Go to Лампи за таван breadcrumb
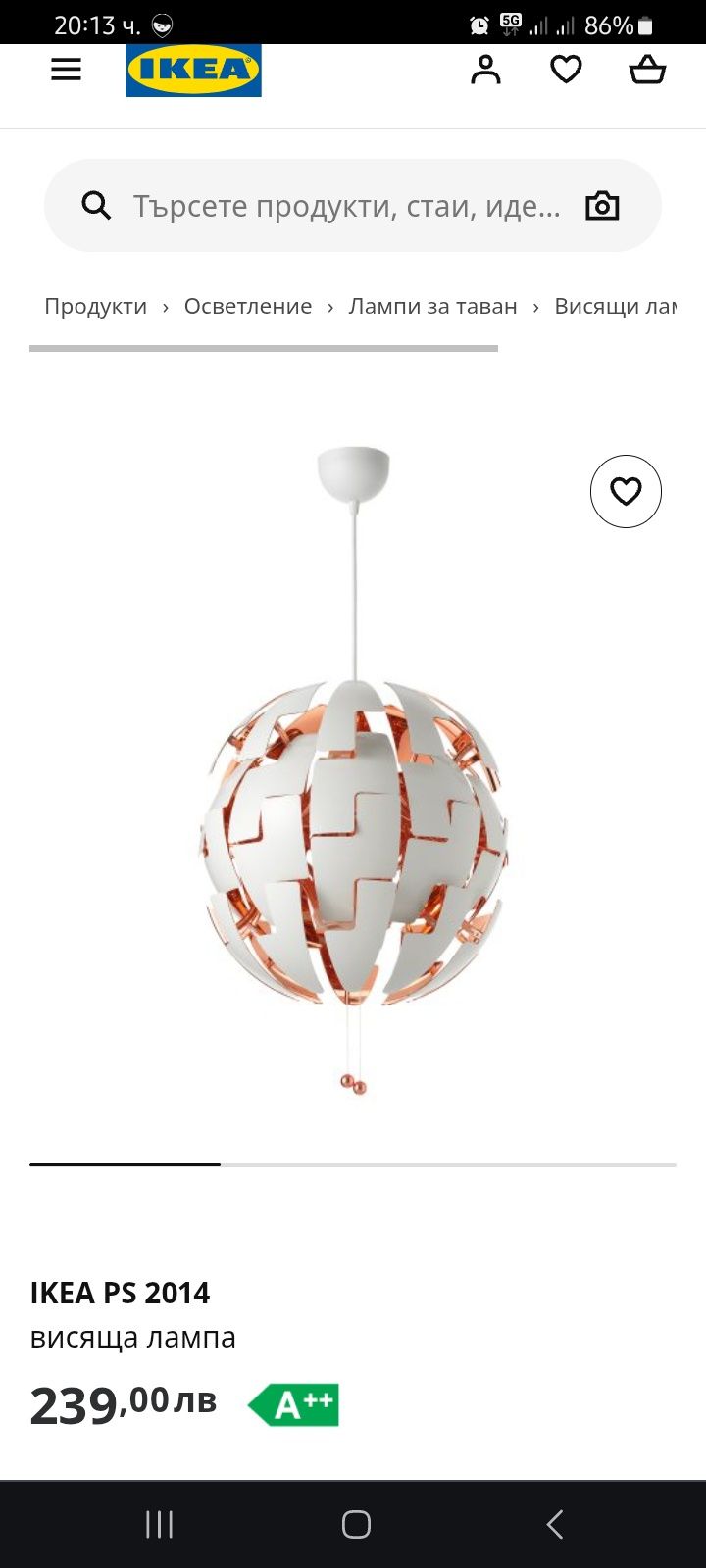The image size is (706, 1568). (432, 307)
